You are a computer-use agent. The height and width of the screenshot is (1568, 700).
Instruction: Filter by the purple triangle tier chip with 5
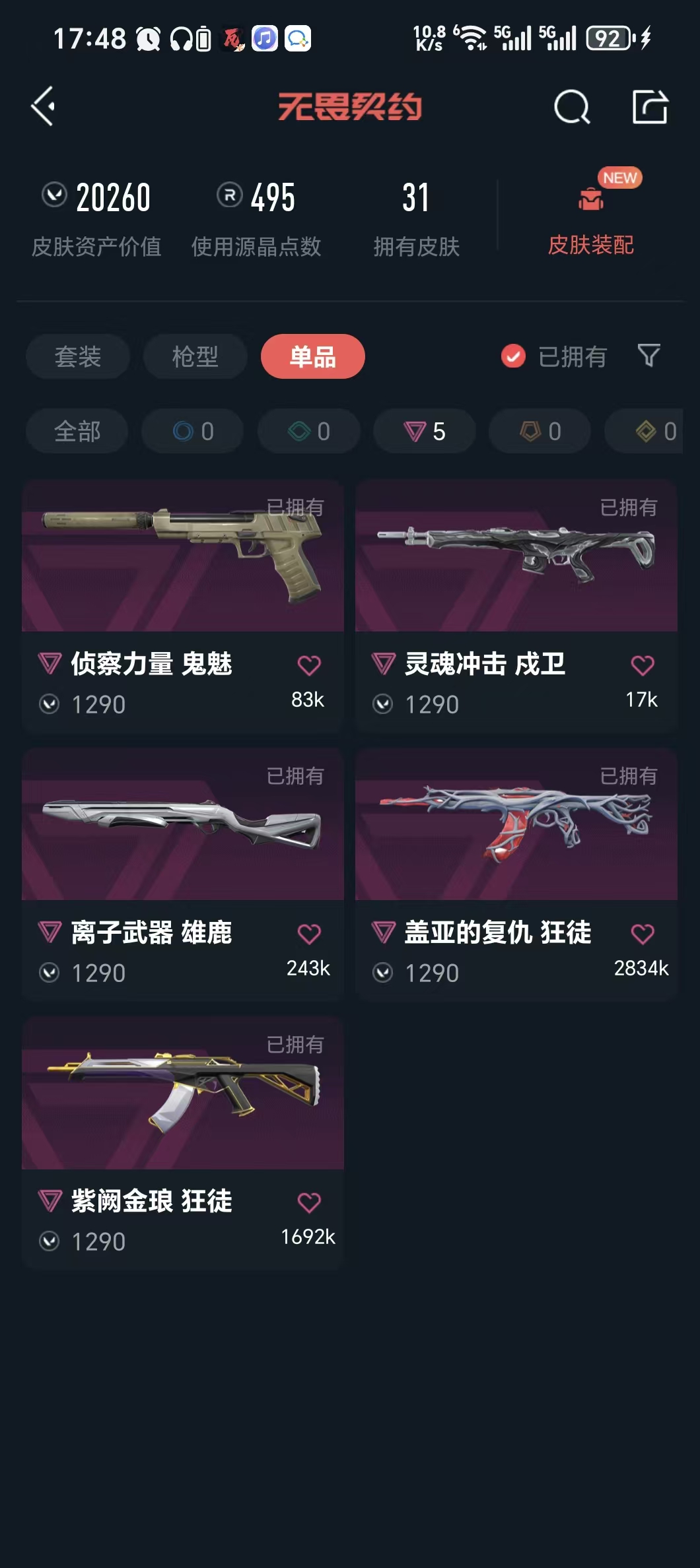coord(425,432)
